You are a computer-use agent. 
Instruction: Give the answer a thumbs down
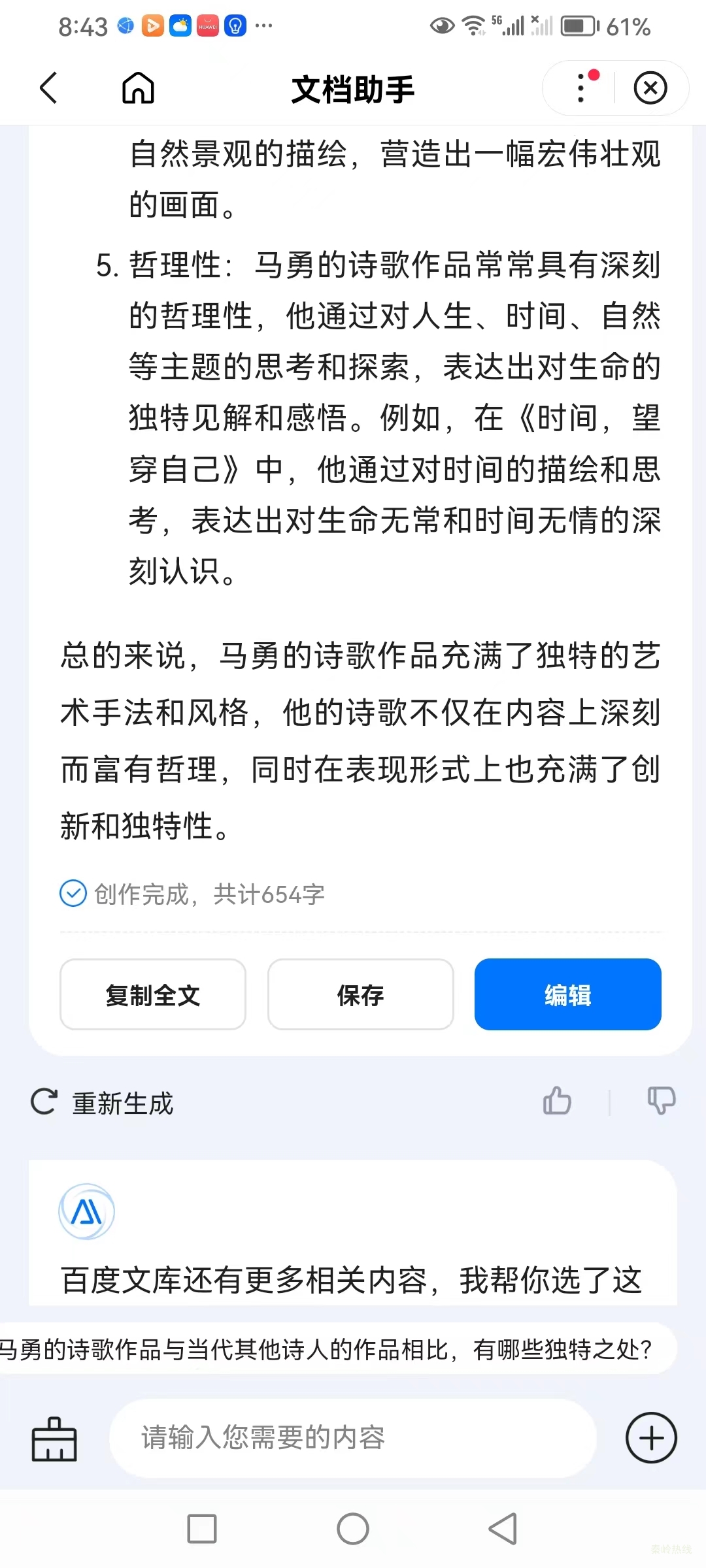click(x=661, y=1101)
